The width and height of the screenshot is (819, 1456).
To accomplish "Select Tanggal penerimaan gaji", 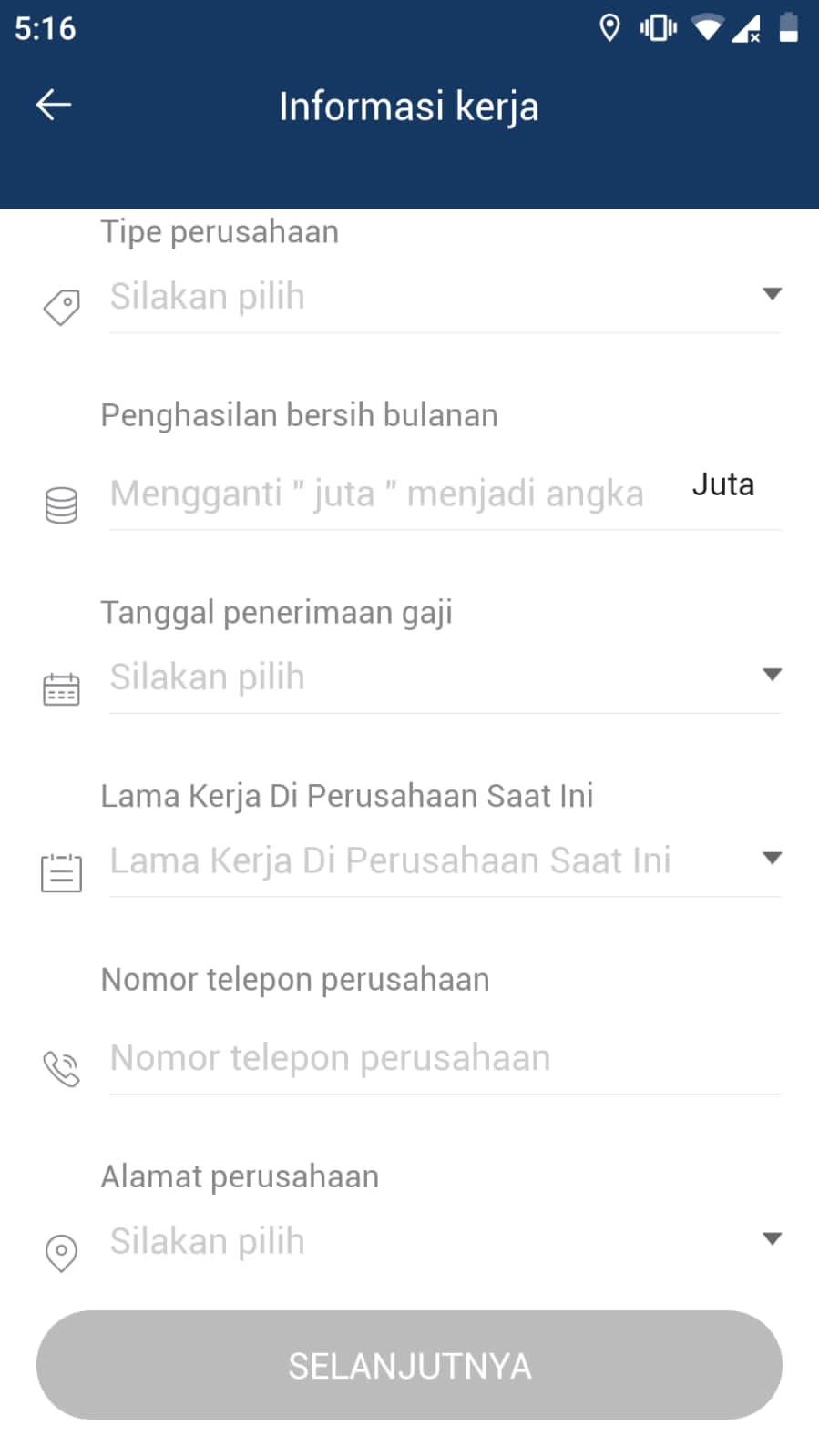I will pos(444,677).
